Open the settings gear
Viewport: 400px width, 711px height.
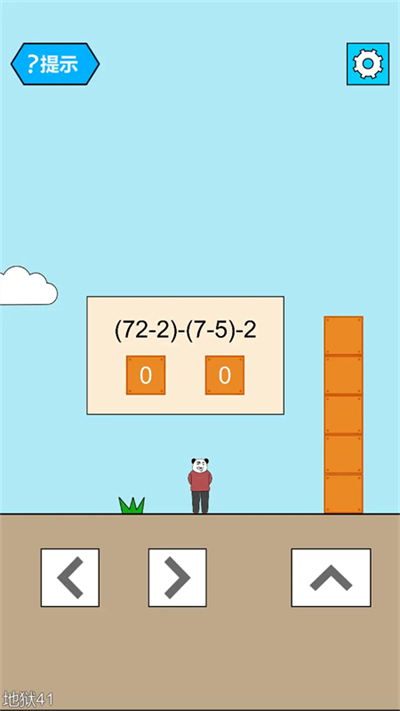(x=368, y=64)
